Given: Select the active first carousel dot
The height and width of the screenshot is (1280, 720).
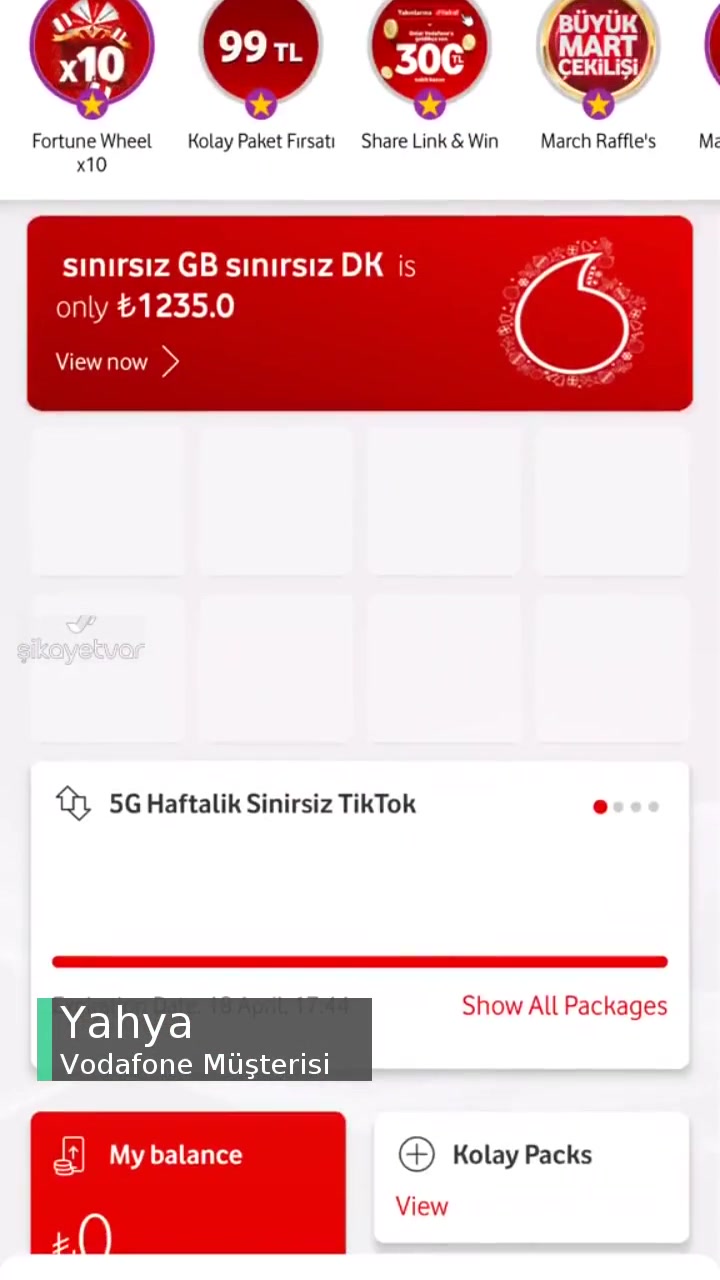Looking at the screenshot, I should 599,807.
